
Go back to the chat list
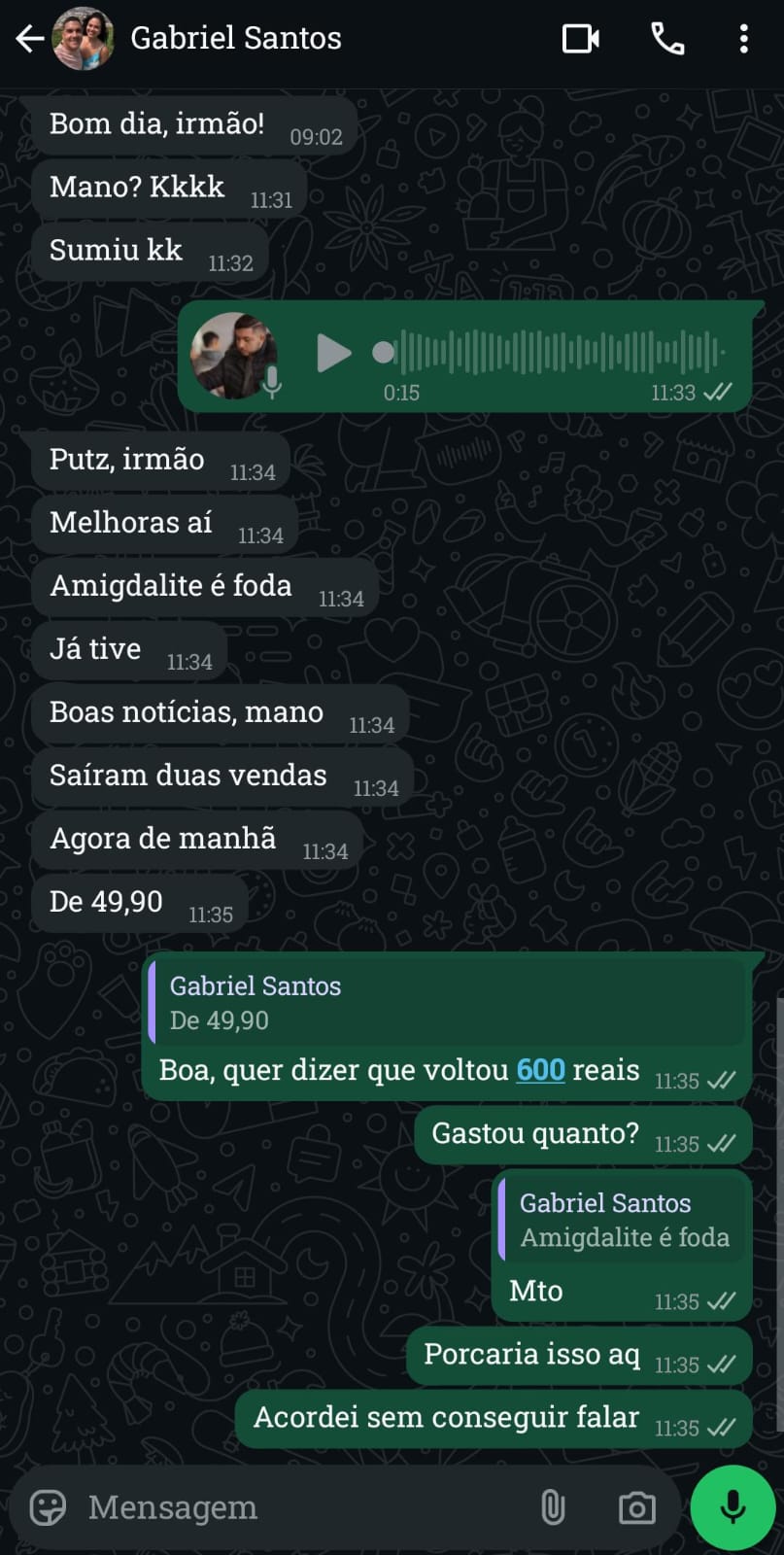coord(30,39)
